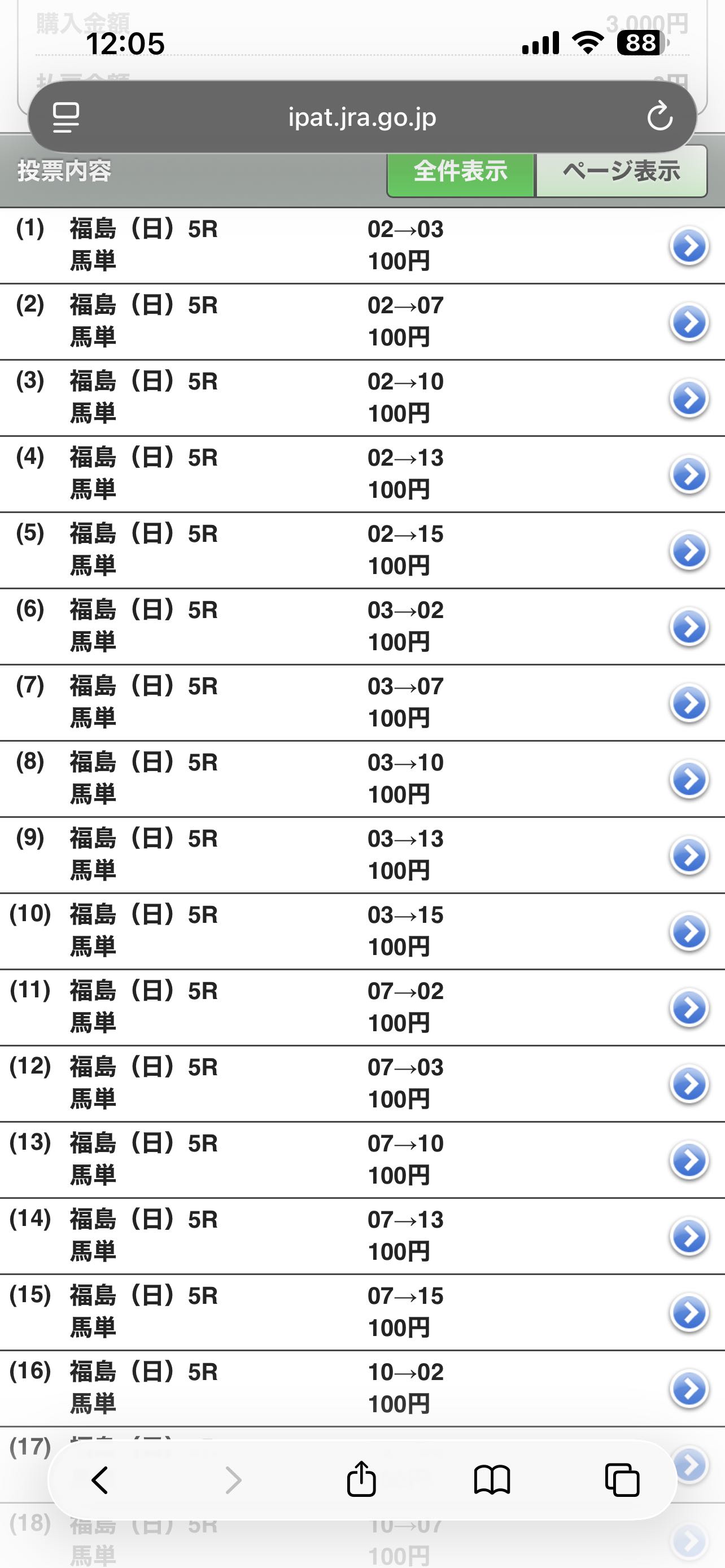Open bet 03→02 details arrow
Screen dimensions: 725x1568
coord(689,627)
